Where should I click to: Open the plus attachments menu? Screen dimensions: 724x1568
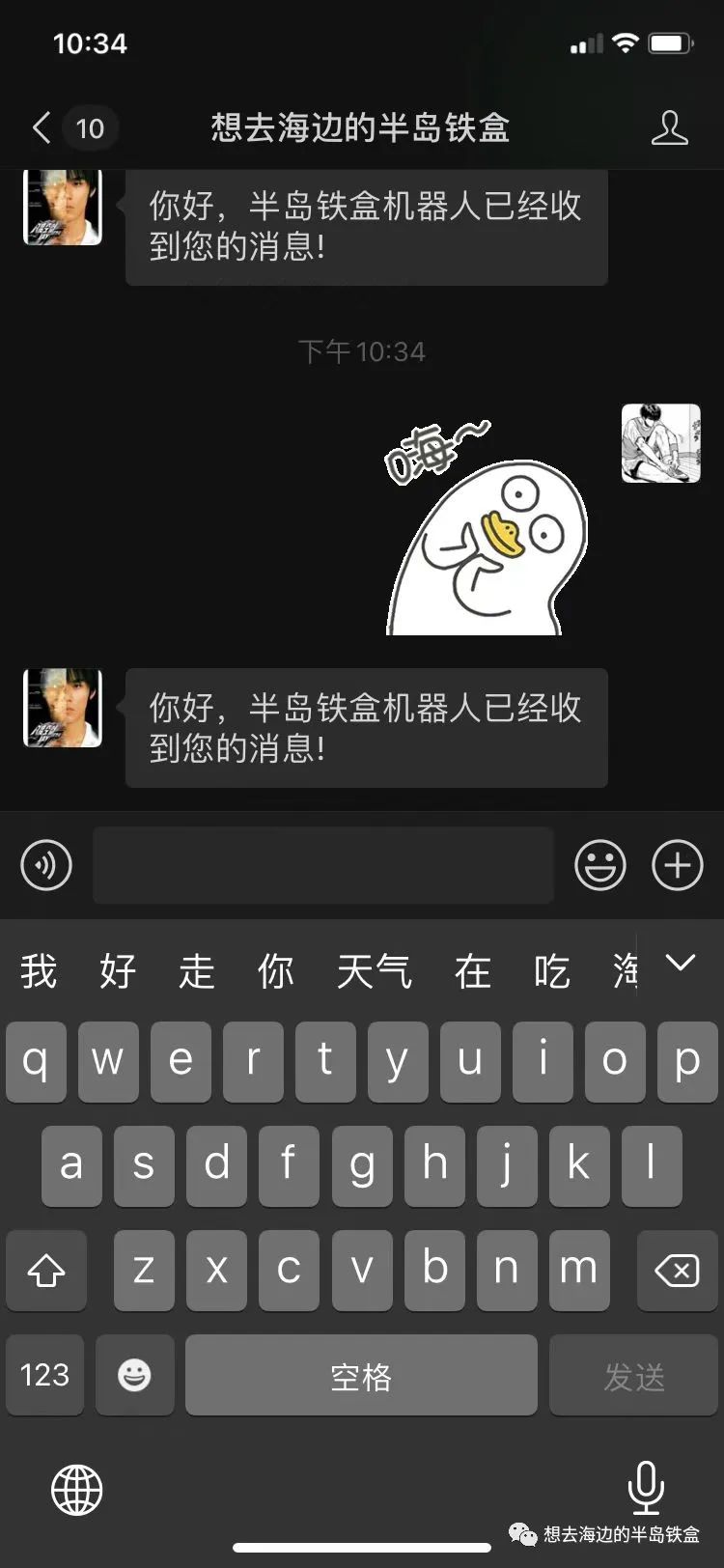pyautogui.click(x=677, y=865)
